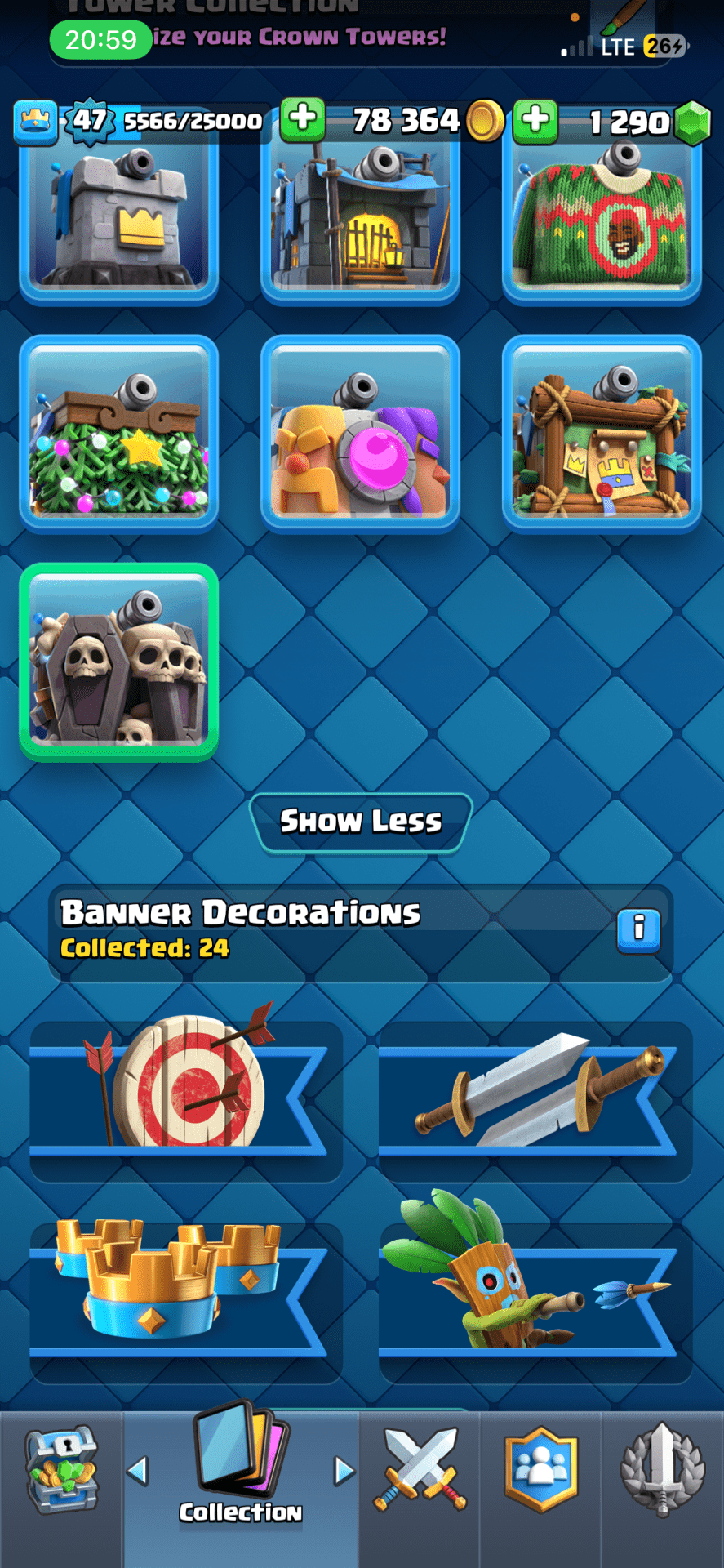Screen dimensions: 724x1568
Task: Open Banner Decorations info button
Action: (638, 929)
